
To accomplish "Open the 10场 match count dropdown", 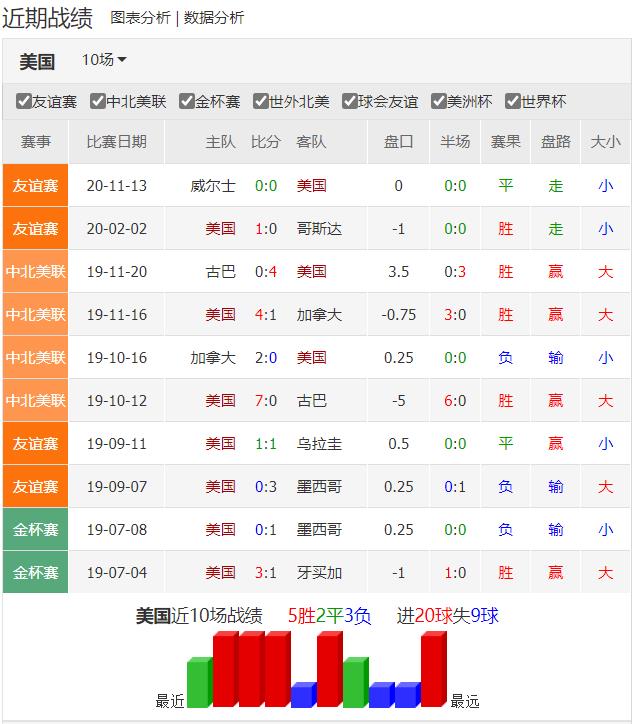I will (104, 60).
